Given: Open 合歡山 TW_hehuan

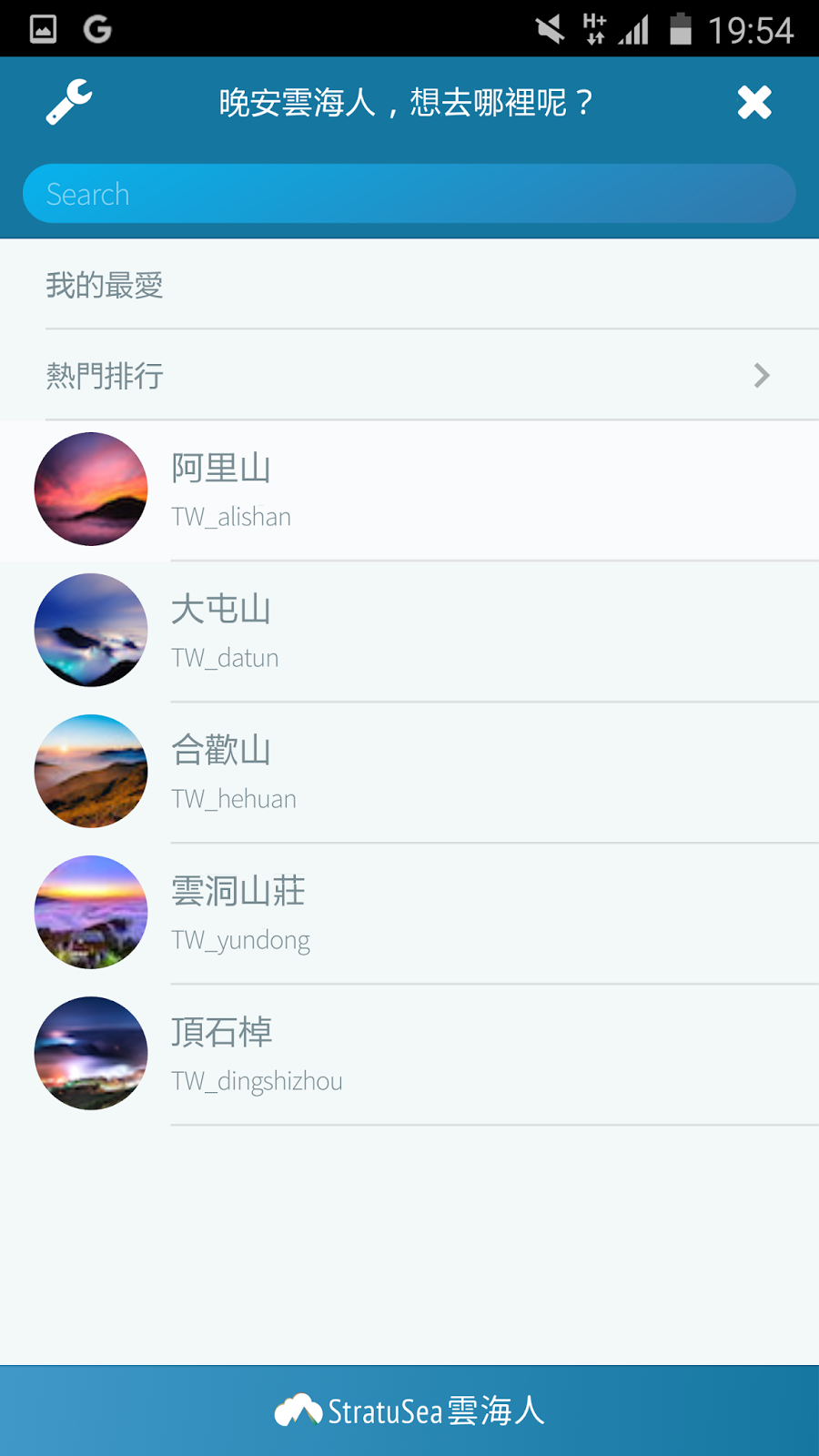Looking at the screenshot, I should click(x=409, y=772).
